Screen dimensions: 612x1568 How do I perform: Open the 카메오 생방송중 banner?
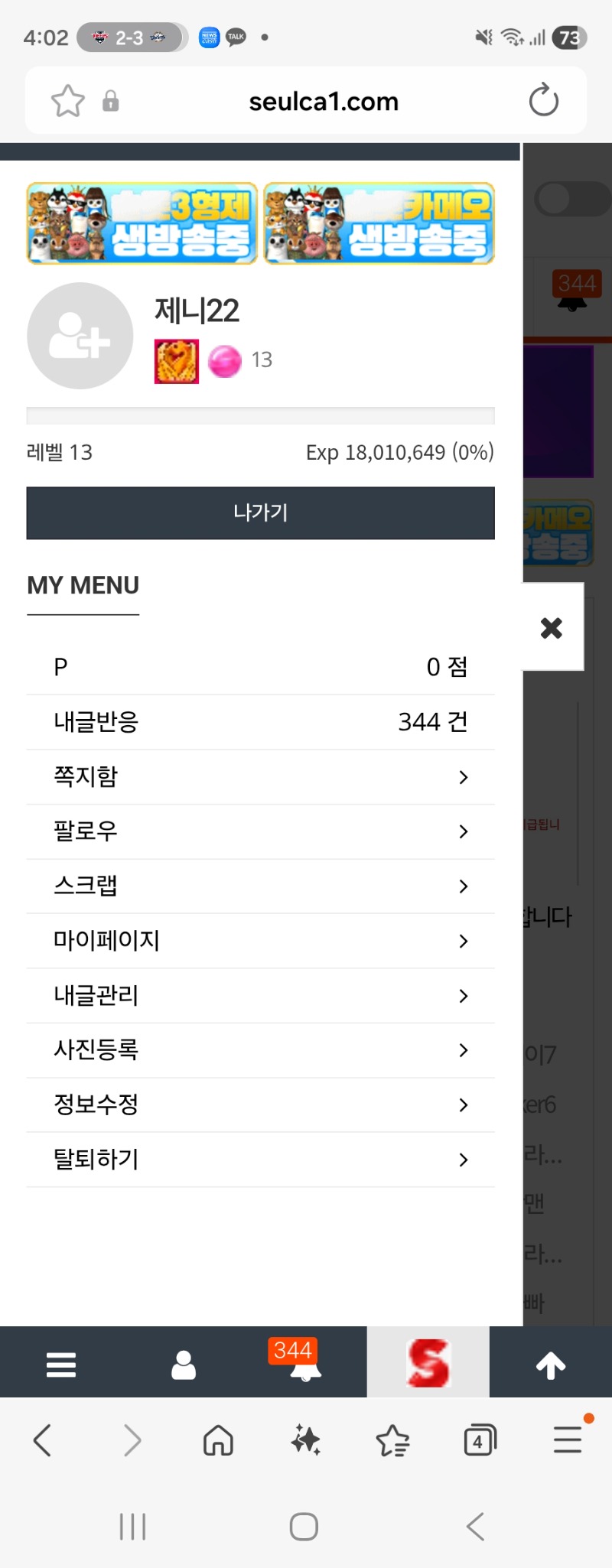[379, 223]
